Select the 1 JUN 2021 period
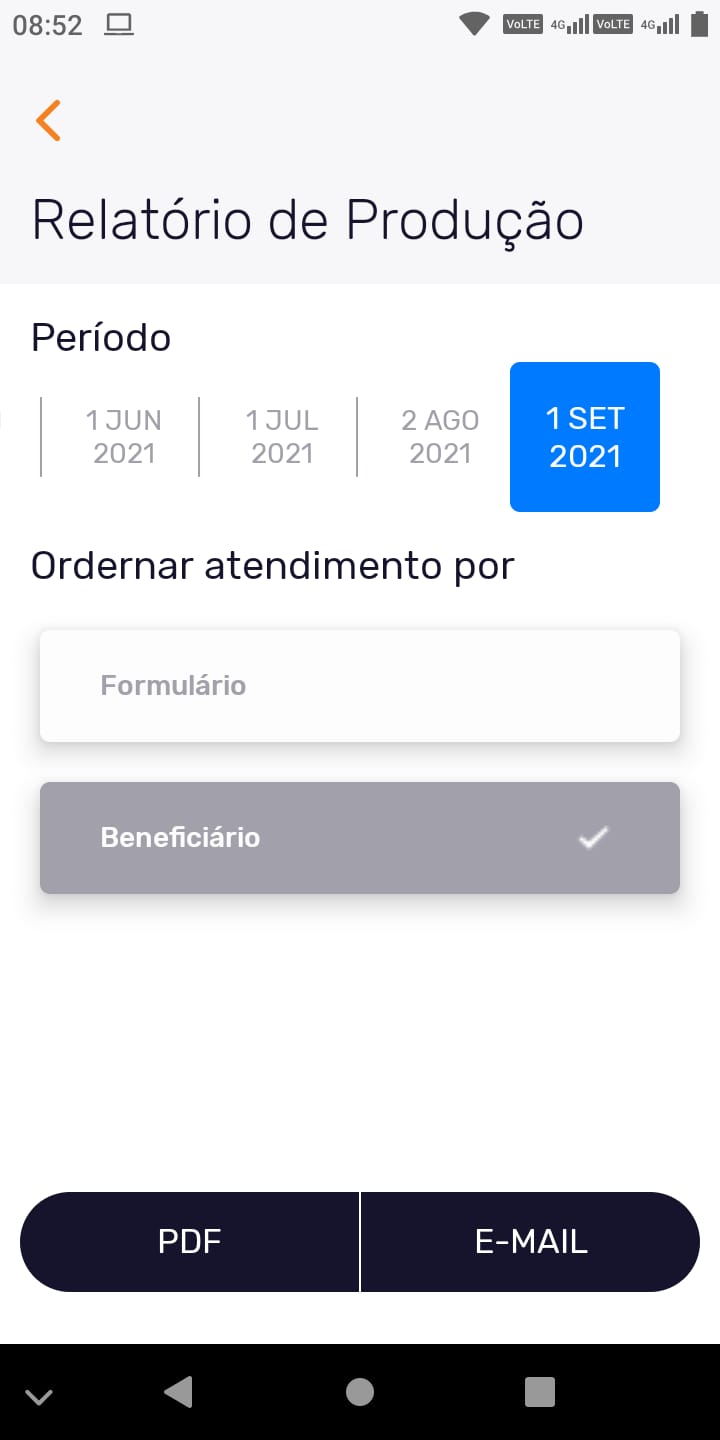 tap(123, 437)
